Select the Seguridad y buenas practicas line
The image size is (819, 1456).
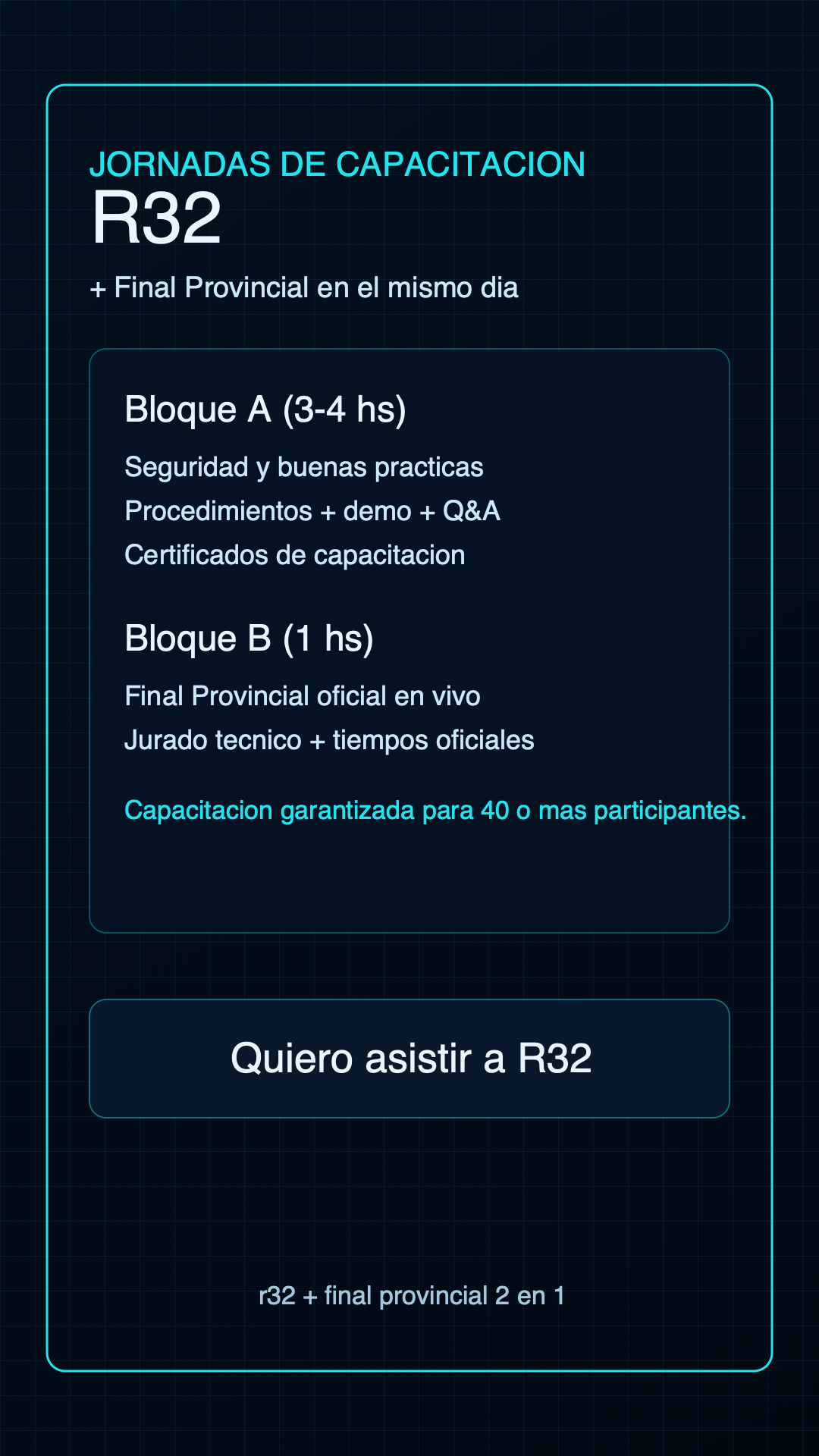pyautogui.click(x=303, y=468)
